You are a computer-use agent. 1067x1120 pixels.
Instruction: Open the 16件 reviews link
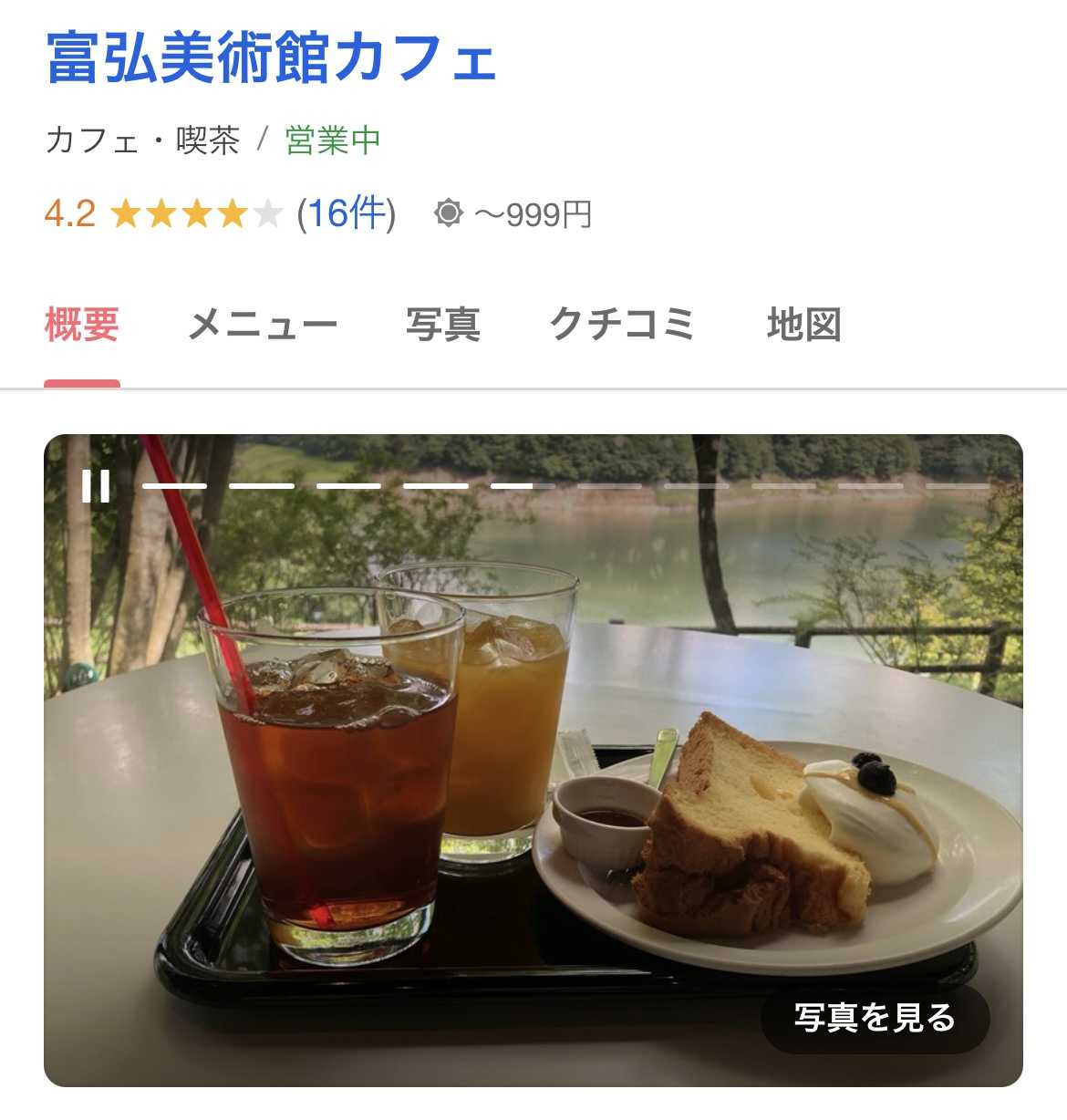point(347,214)
